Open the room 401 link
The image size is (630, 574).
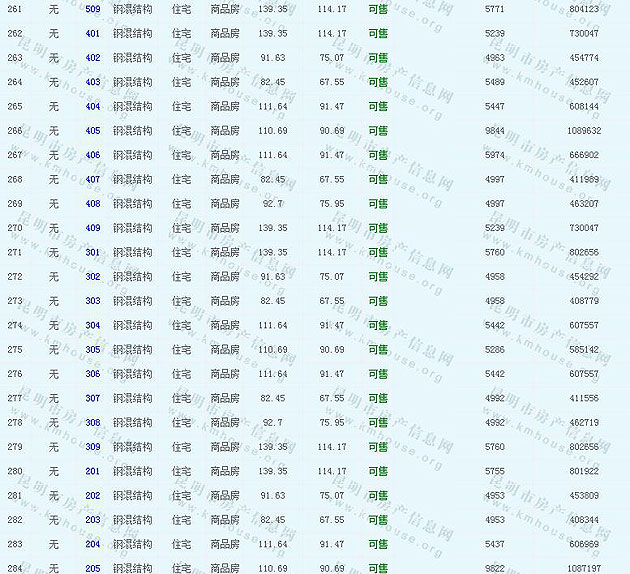[x=93, y=33]
